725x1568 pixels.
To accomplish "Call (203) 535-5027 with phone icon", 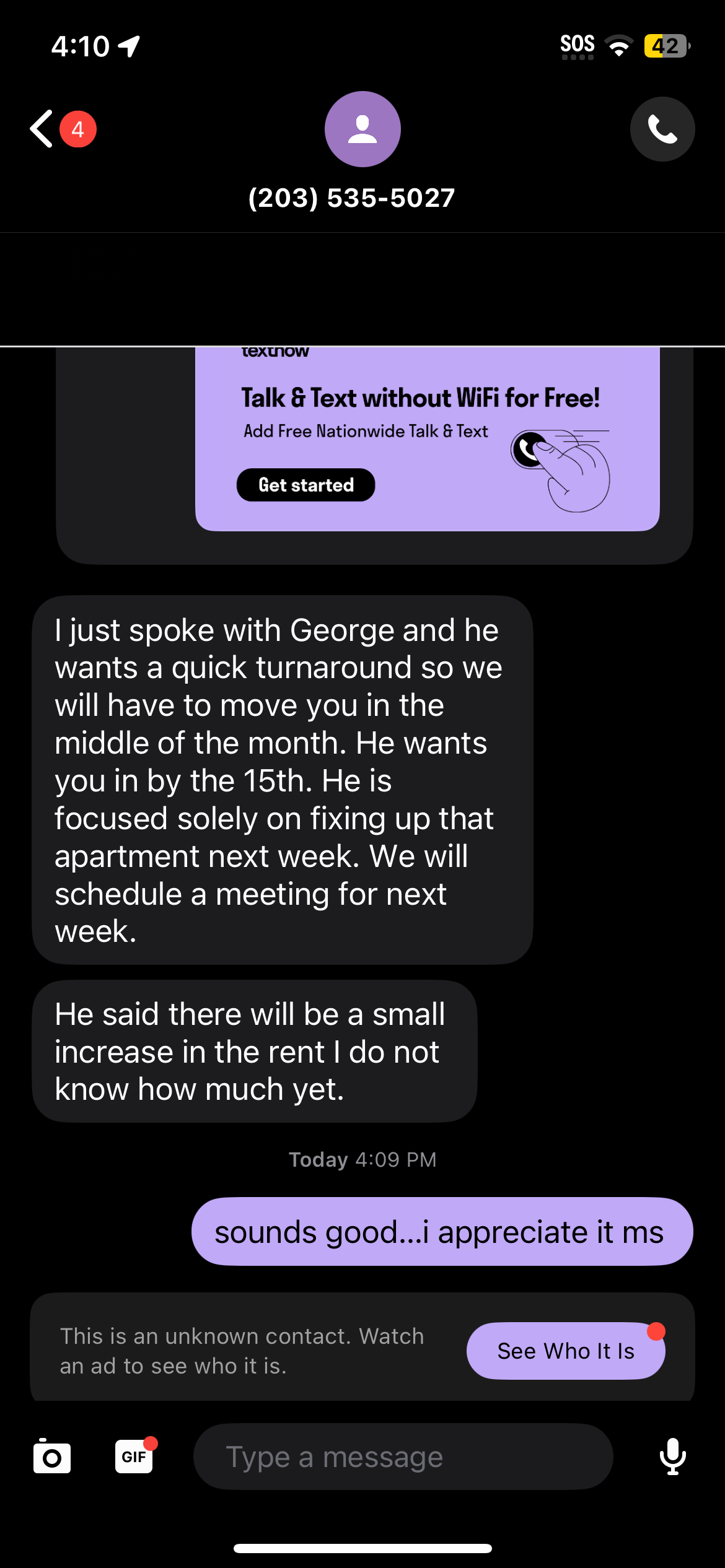I will click(x=662, y=129).
